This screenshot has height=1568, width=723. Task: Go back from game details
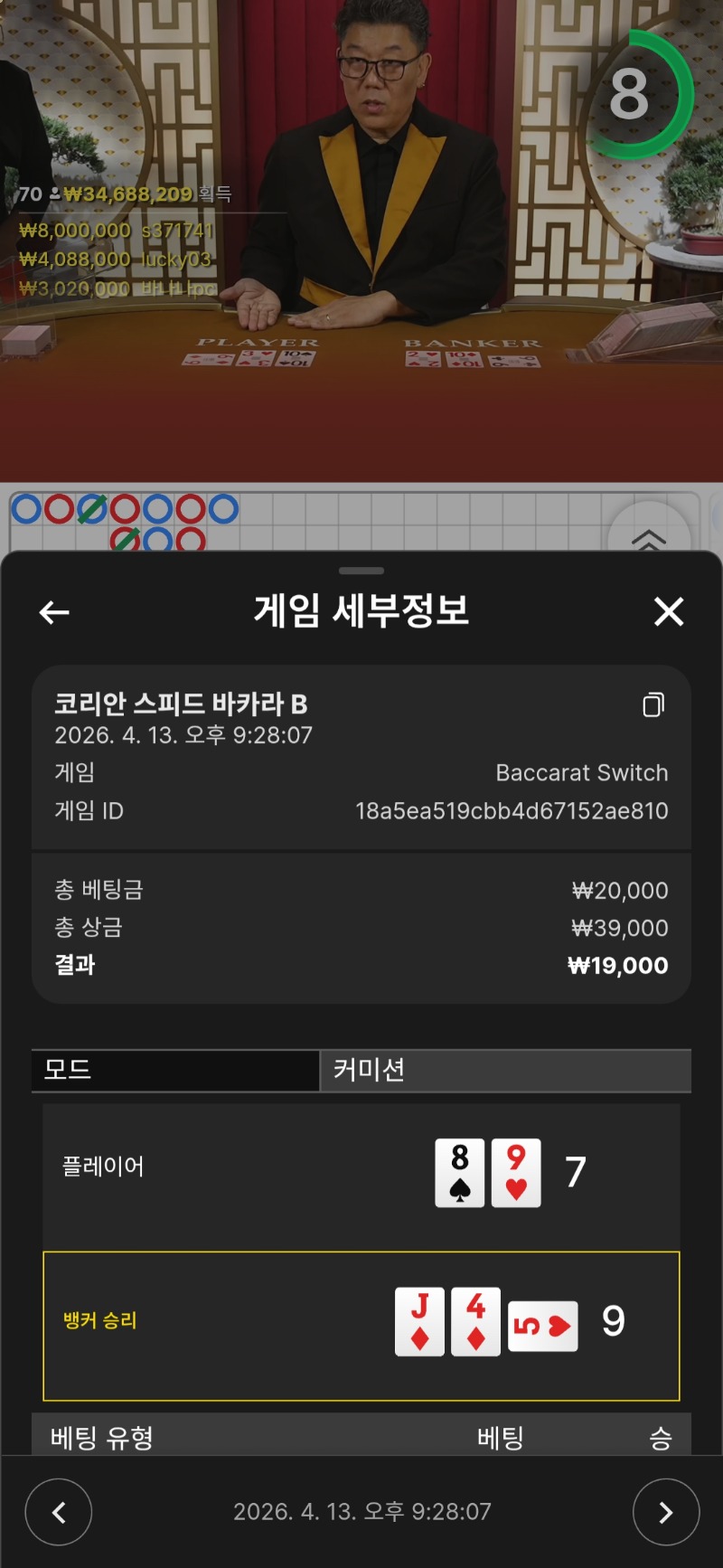point(54,612)
